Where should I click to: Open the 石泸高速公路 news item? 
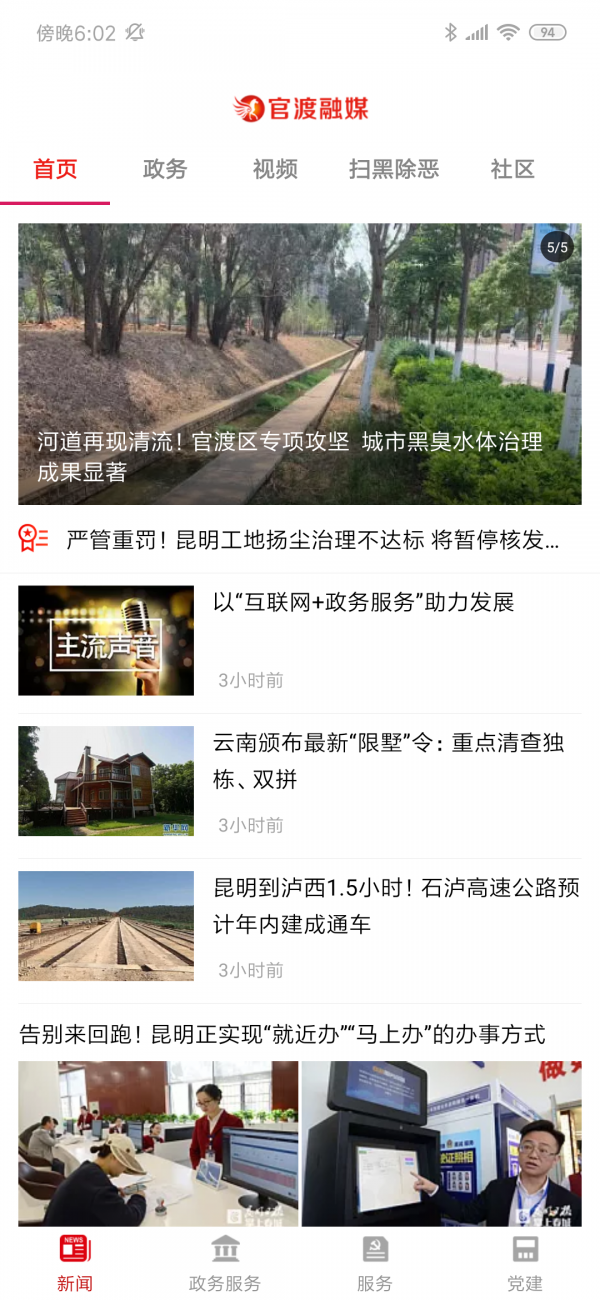point(396,906)
